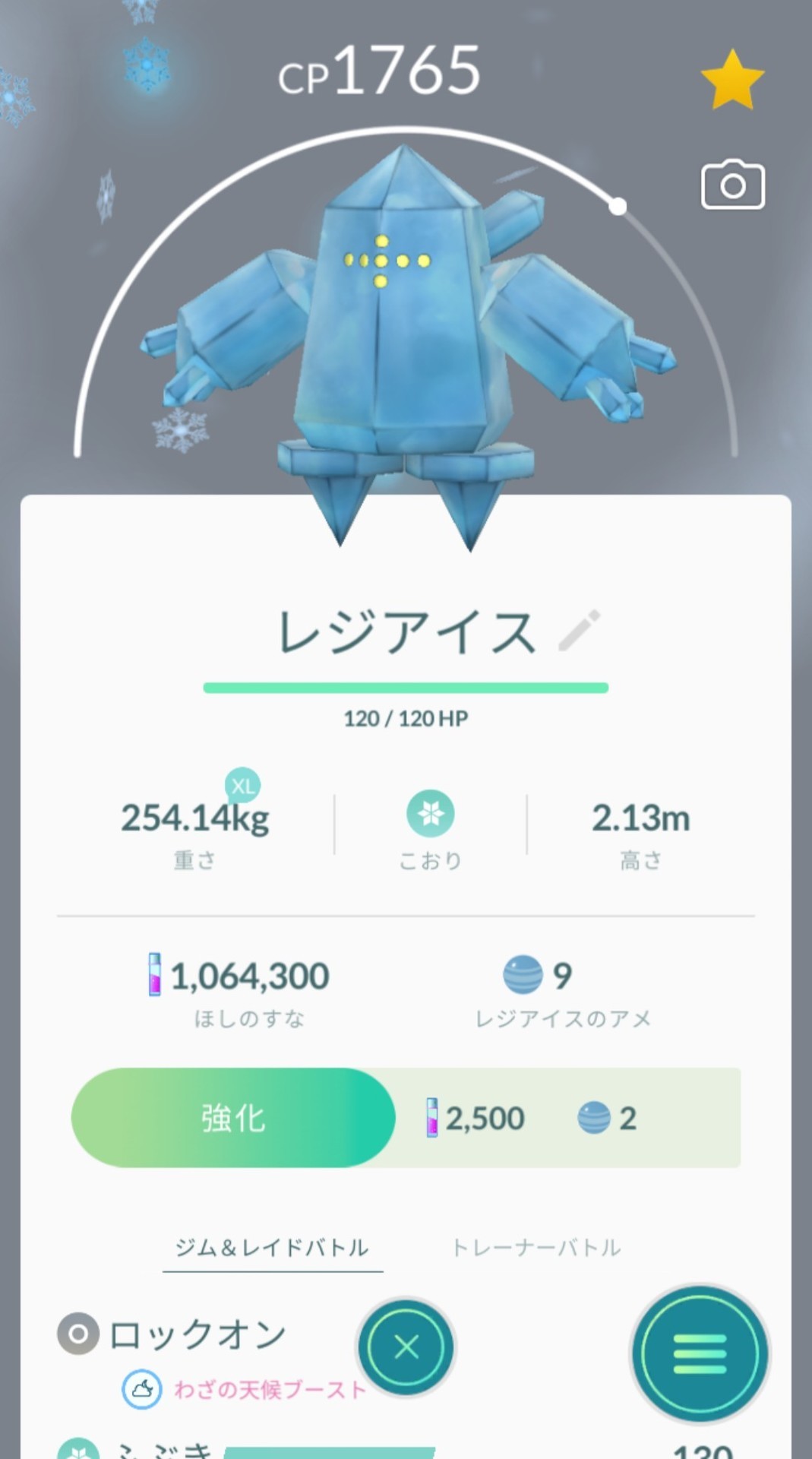Close the Pokémon details screen

click(406, 1347)
